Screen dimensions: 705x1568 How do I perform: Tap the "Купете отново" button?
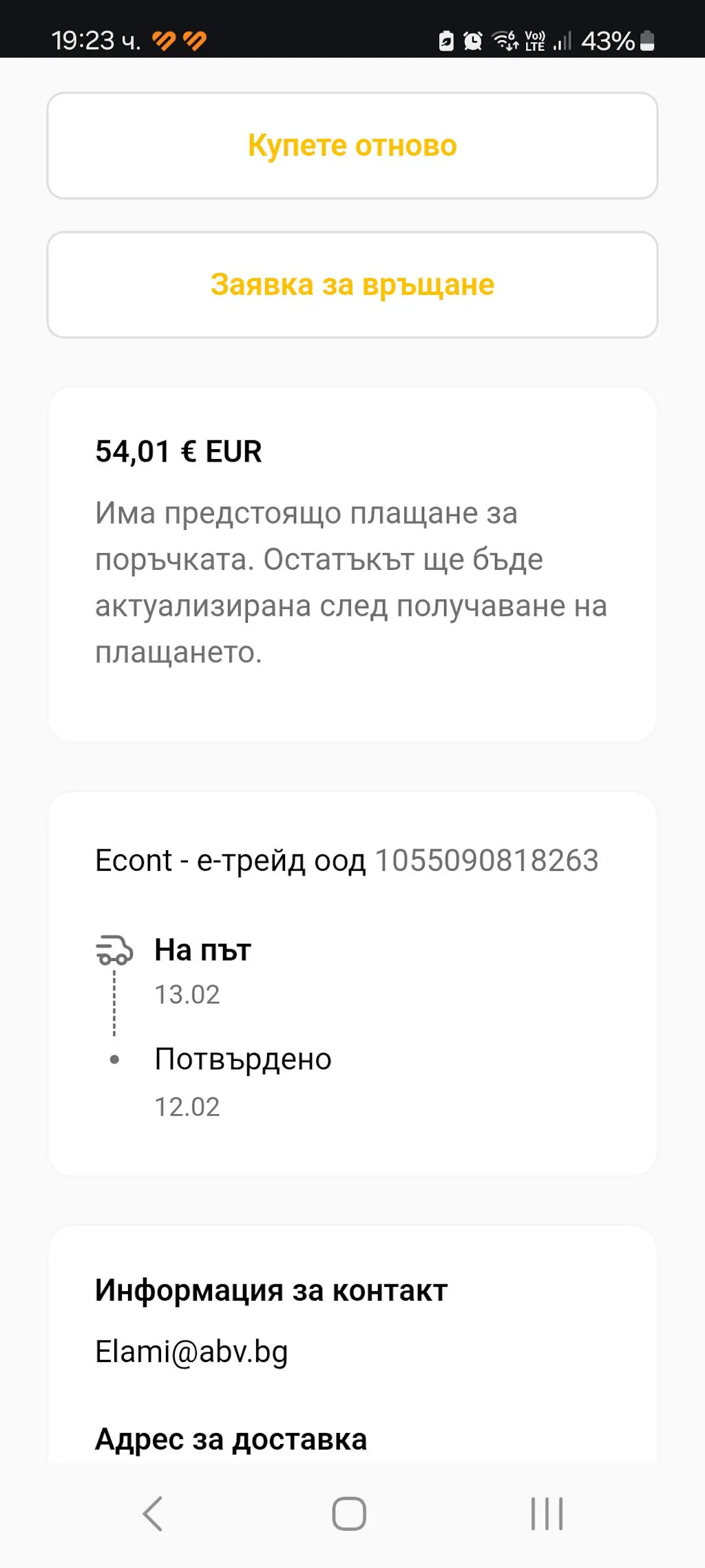click(x=352, y=145)
